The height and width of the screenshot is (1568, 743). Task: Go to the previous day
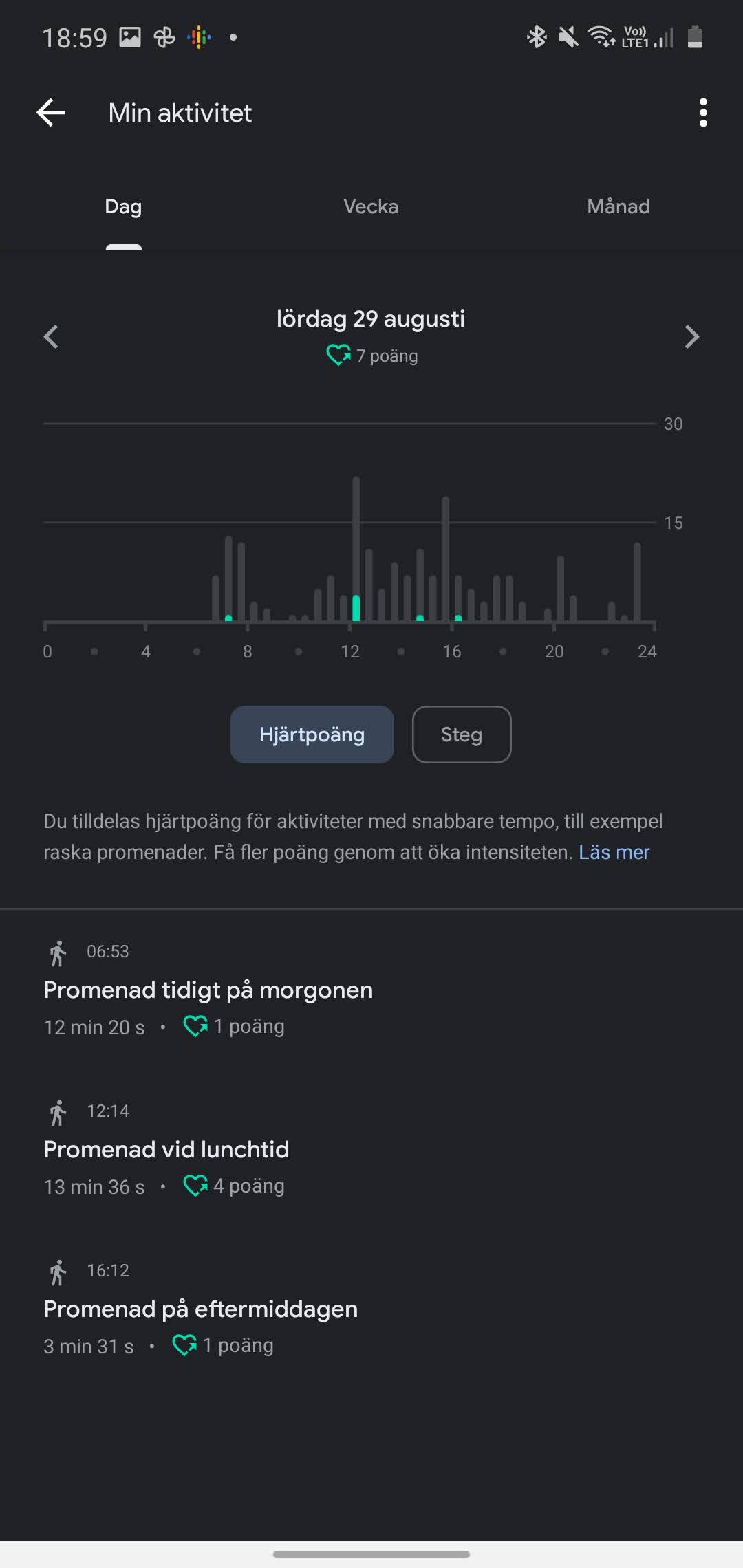51,336
